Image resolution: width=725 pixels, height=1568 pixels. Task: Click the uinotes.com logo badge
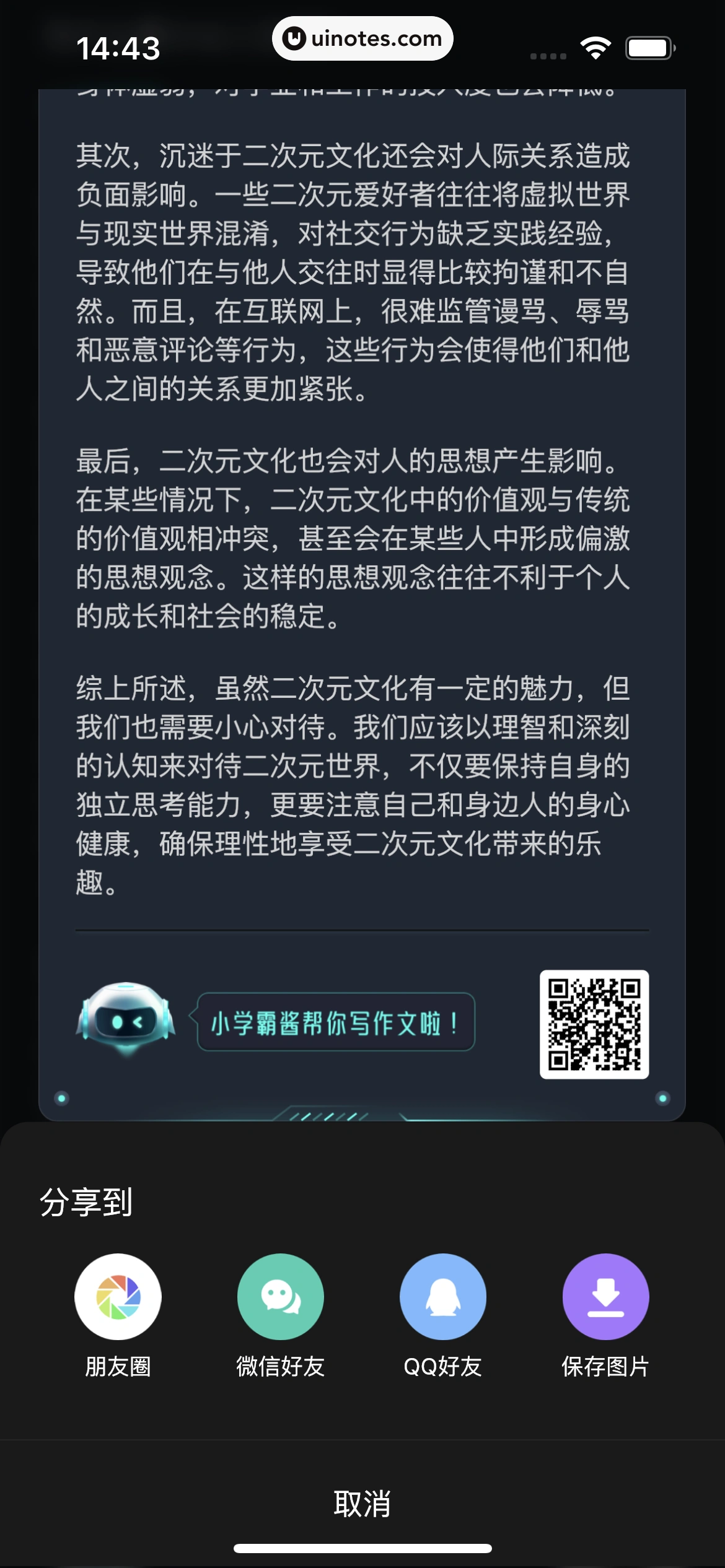tap(362, 38)
